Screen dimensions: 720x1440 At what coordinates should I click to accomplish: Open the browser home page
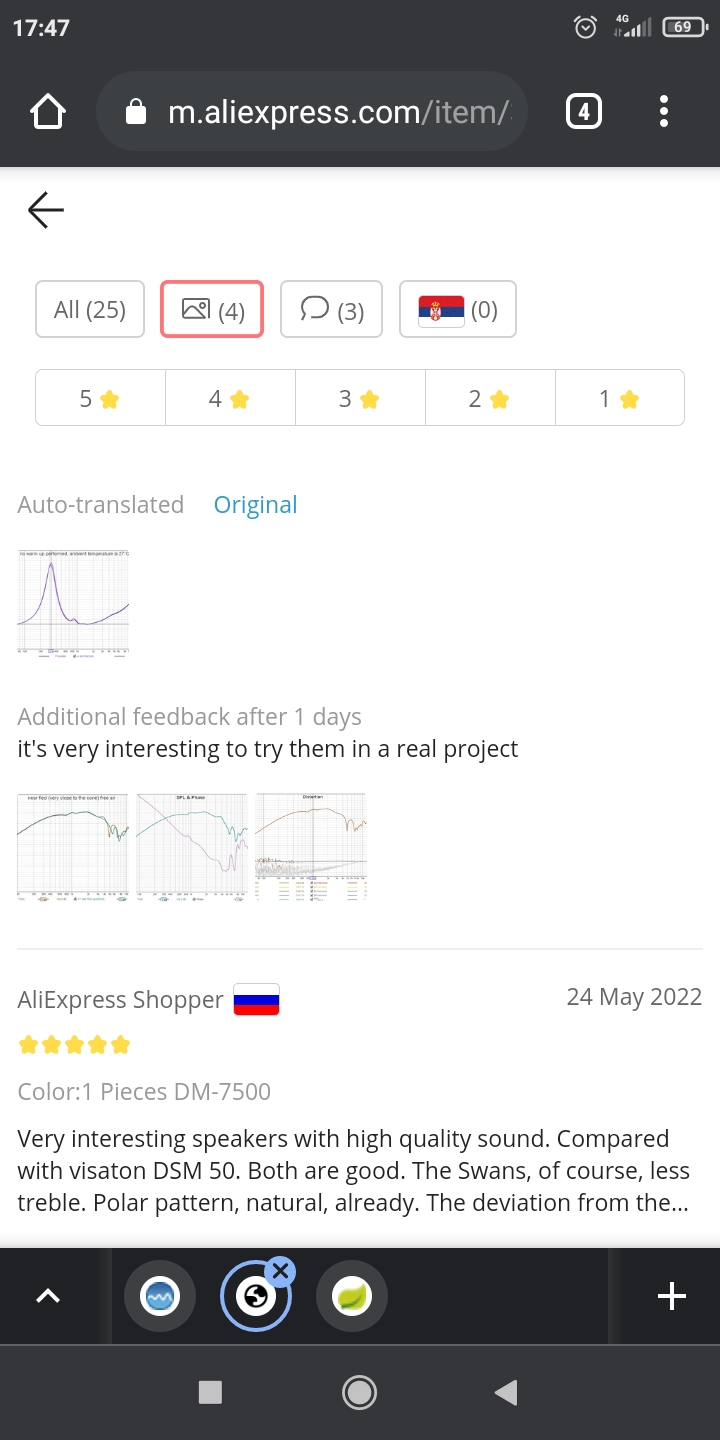[48, 112]
